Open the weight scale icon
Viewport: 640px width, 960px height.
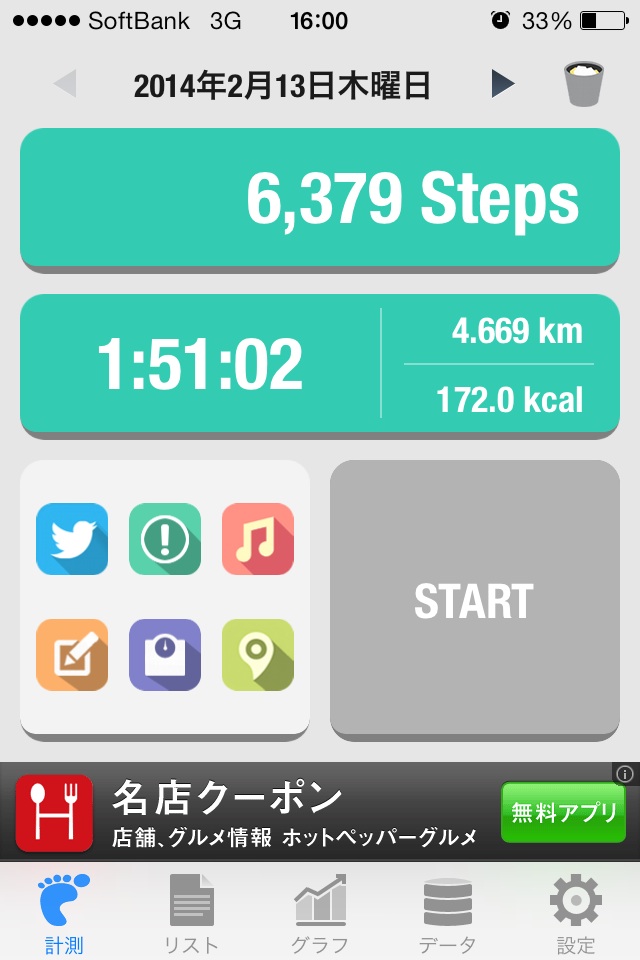click(x=165, y=655)
